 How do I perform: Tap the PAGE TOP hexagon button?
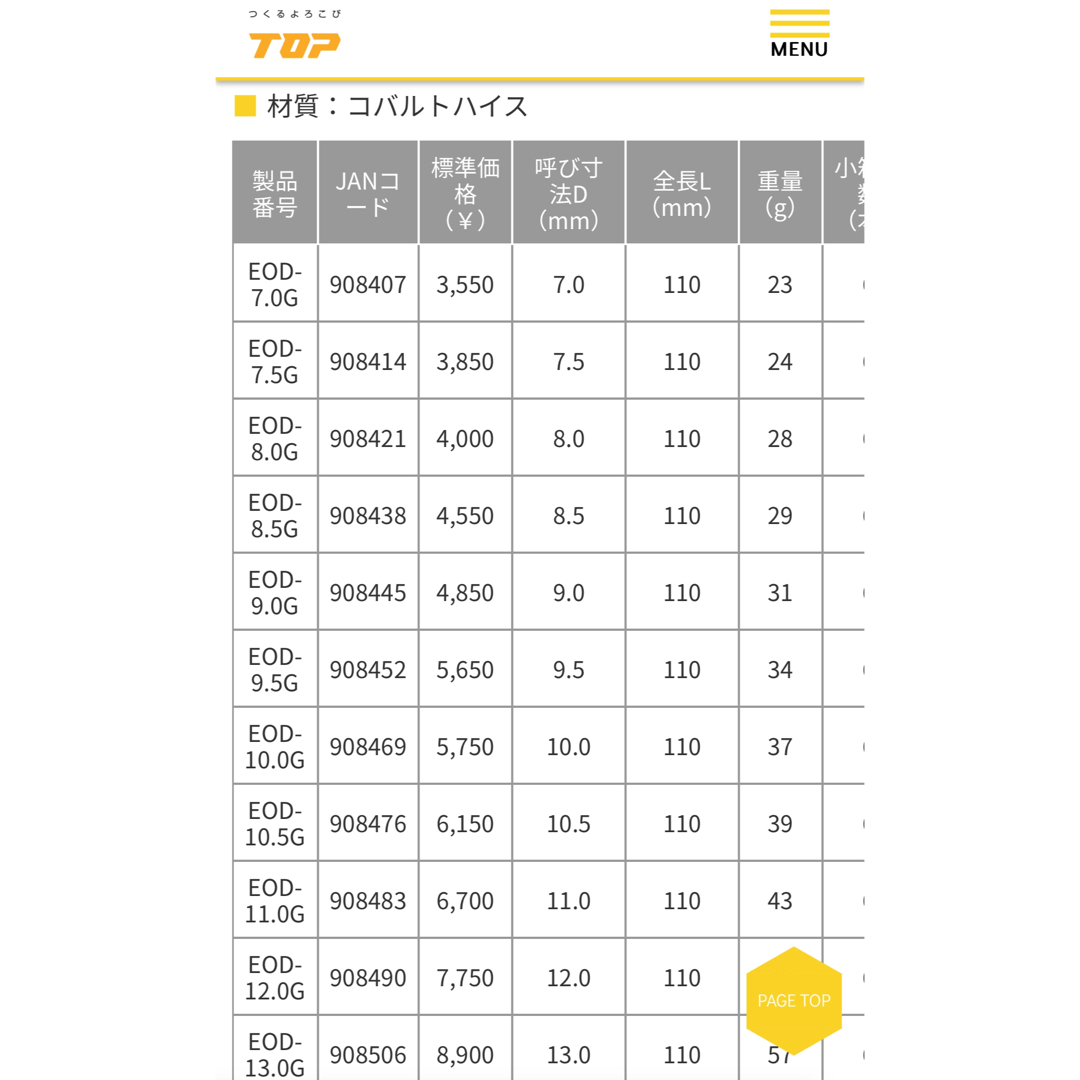pos(794,1000)
